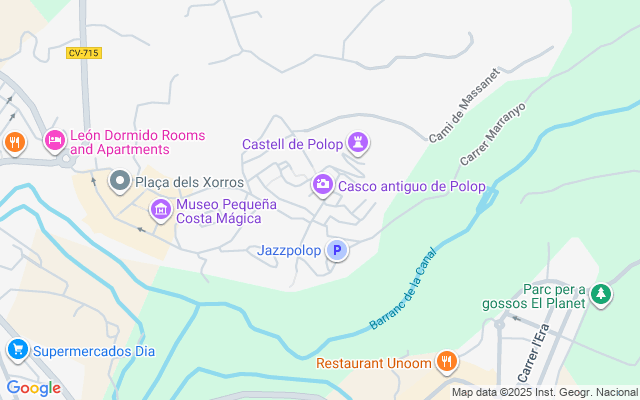Image resolution: width=640 pixels, height=400 pixels.
Task: Open Supermercados Dia shopping marker
Action: click(17, 350)
